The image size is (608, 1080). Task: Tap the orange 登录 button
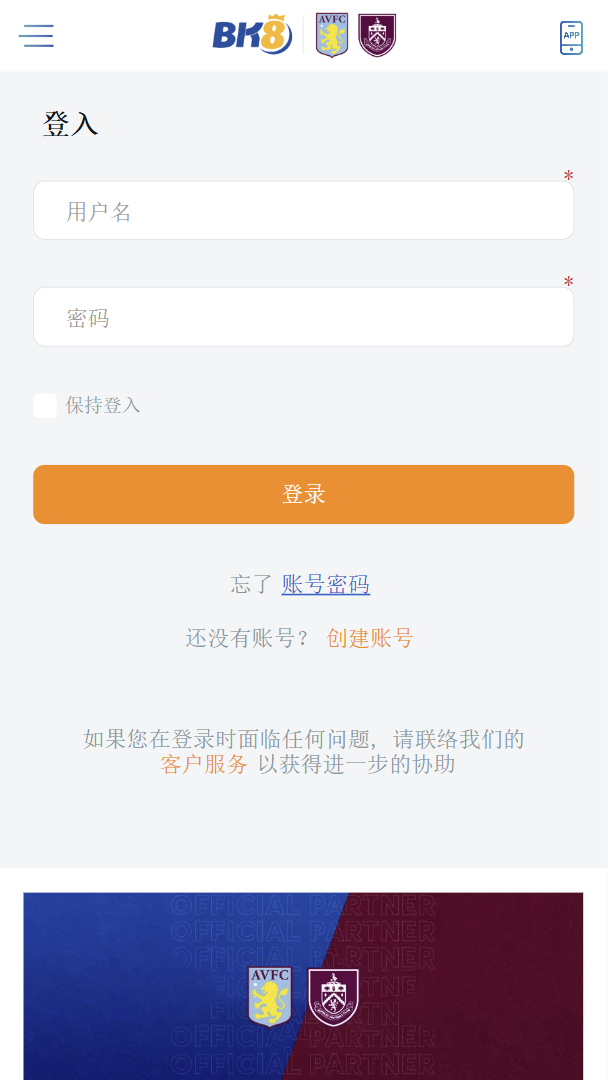coord(304,495)
